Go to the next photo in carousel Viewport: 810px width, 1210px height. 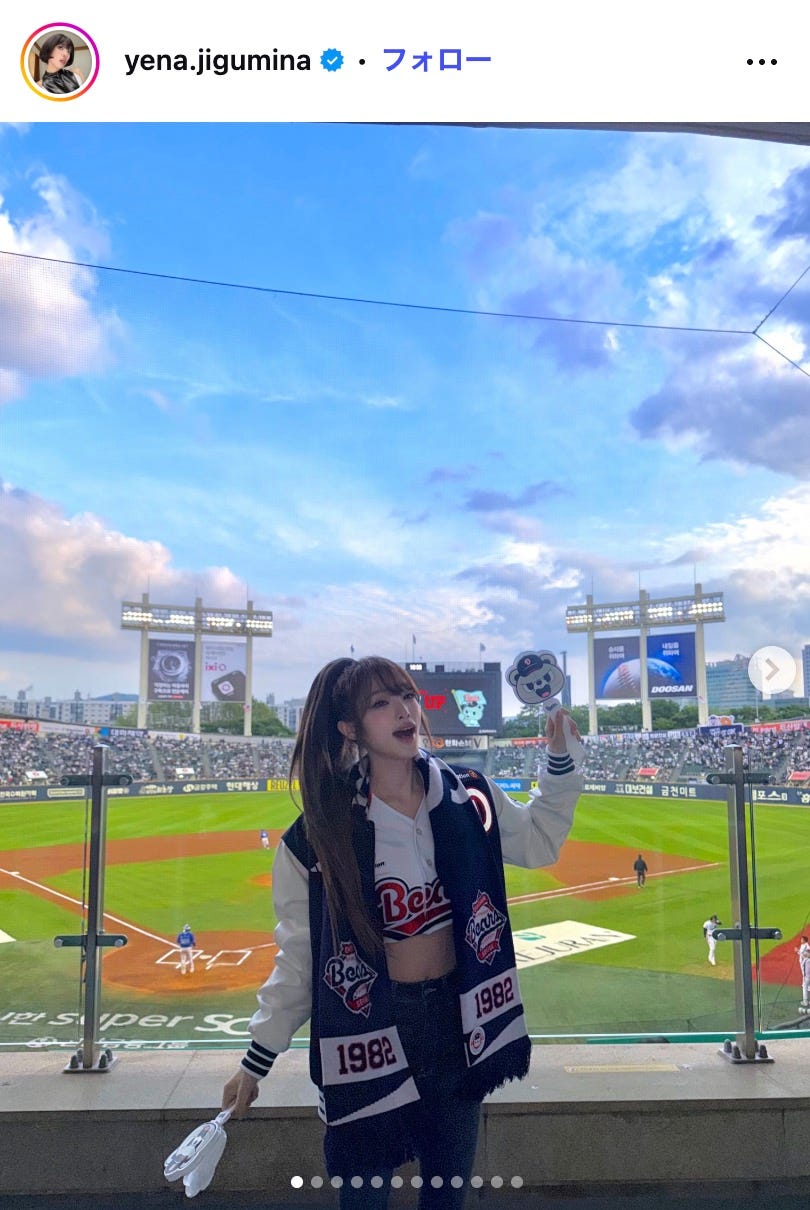tap(771, 669)
